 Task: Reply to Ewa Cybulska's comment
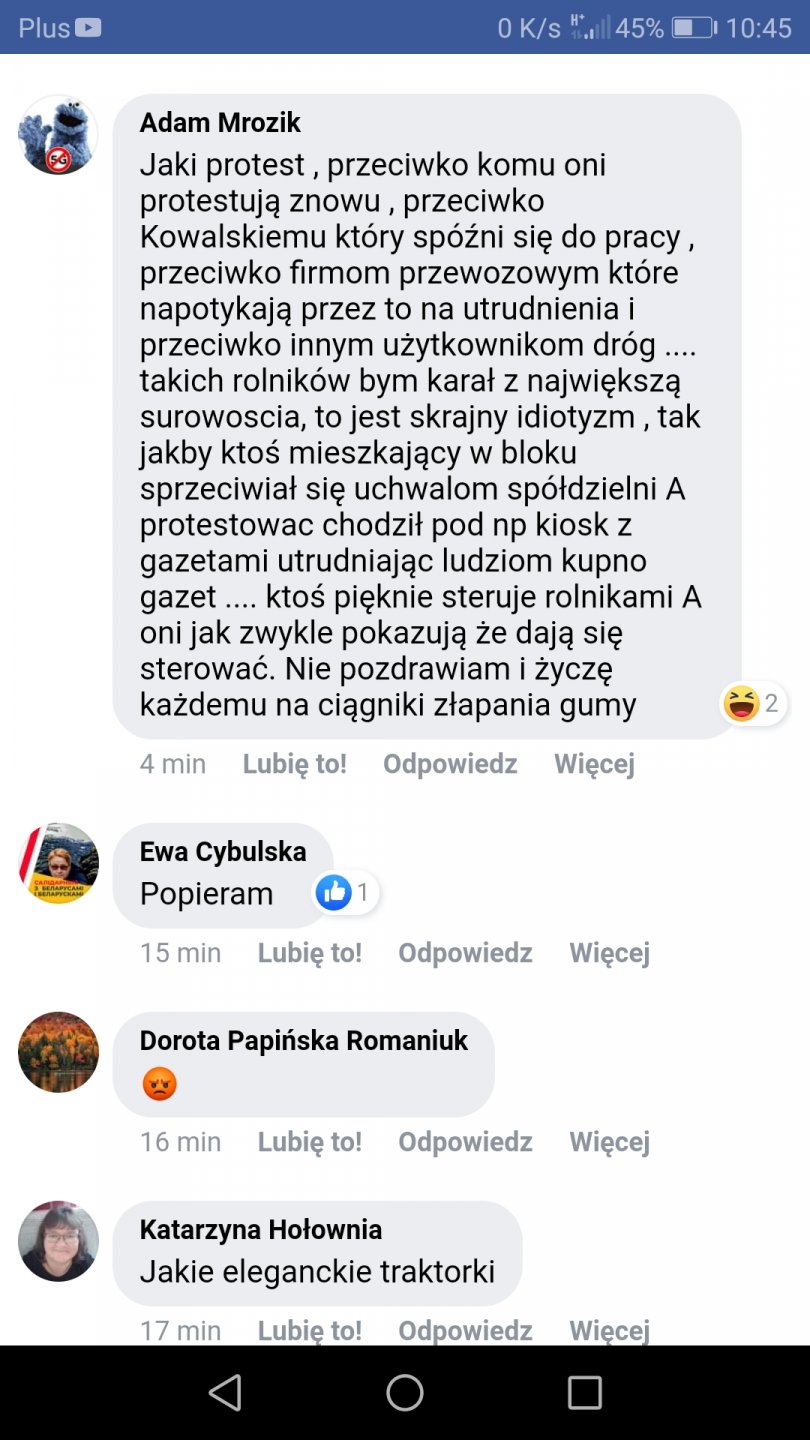coord(465,952)
